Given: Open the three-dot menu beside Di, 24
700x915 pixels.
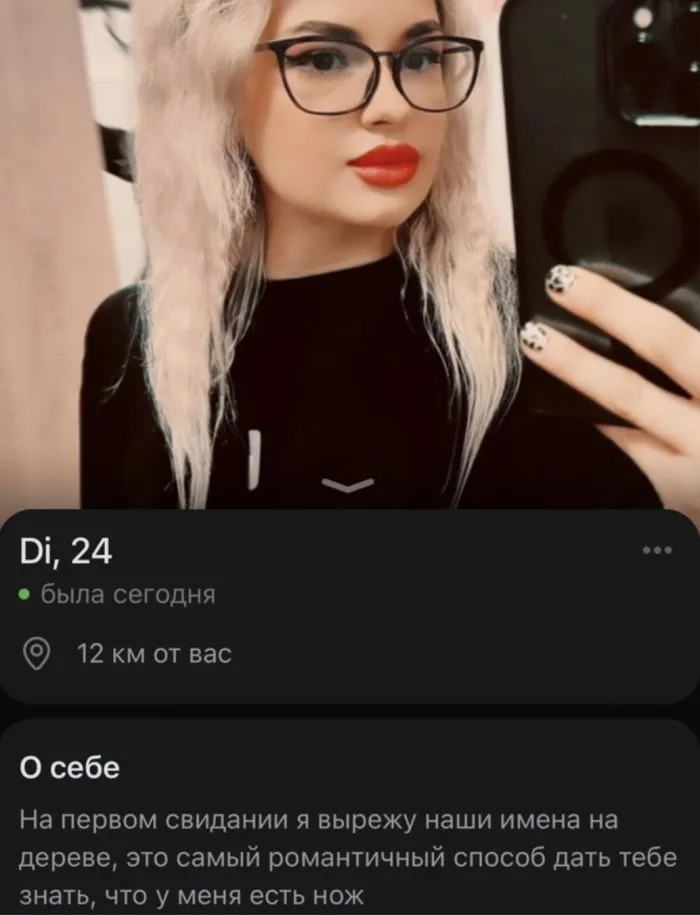Looking at the screenshot, I should coord(656,550).
